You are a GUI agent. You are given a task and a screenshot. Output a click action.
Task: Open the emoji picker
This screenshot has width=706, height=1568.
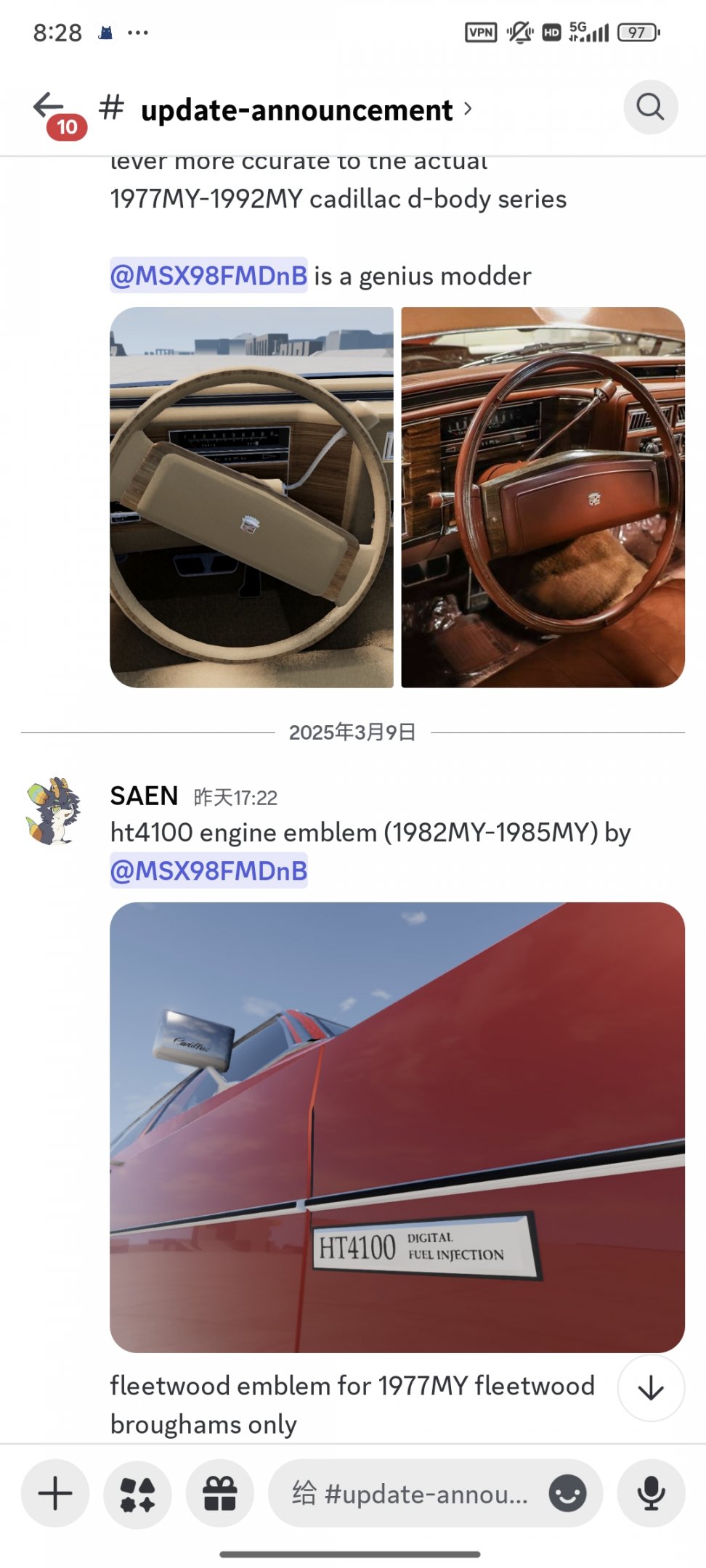tap(567, 1494)
